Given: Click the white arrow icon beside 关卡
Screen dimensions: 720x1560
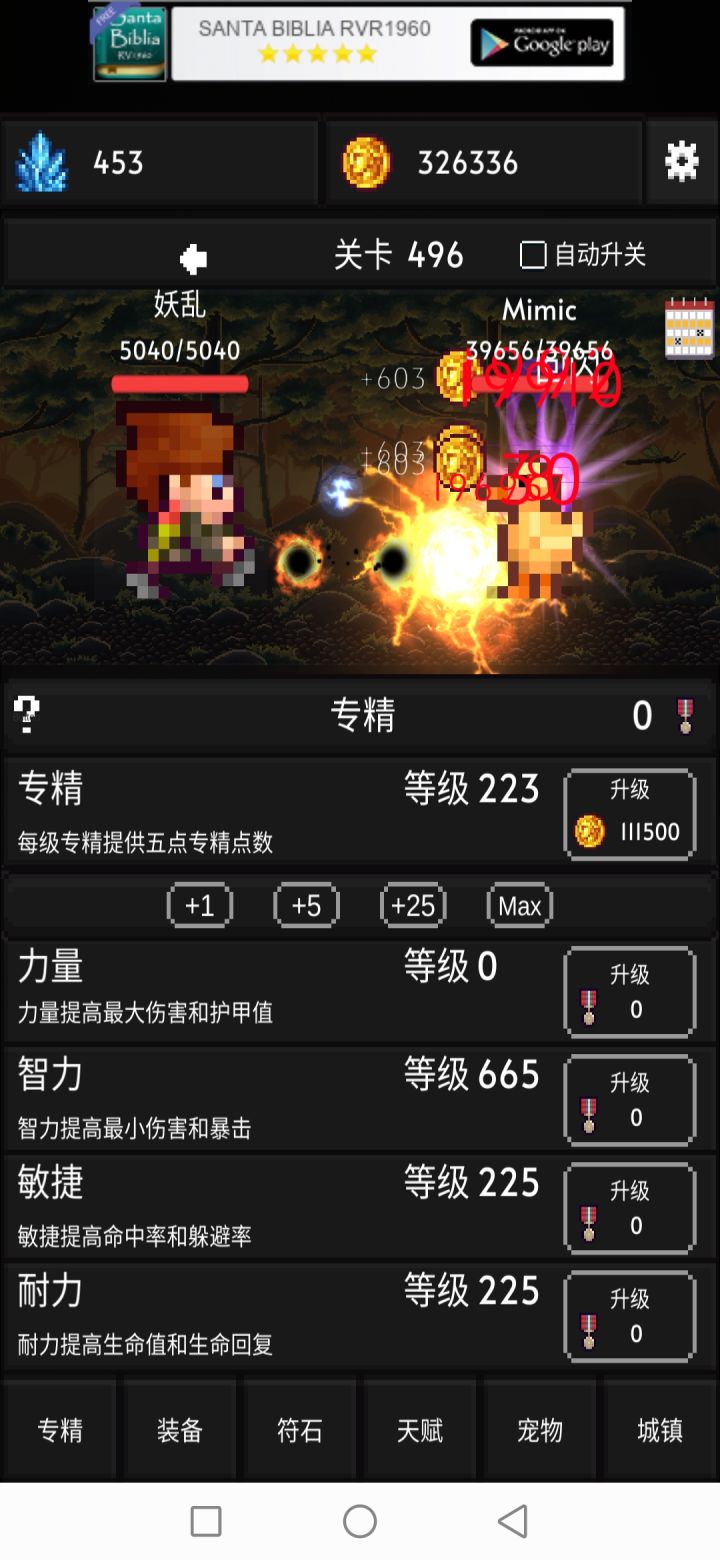Looking at the screenshot, I should 193,255.
